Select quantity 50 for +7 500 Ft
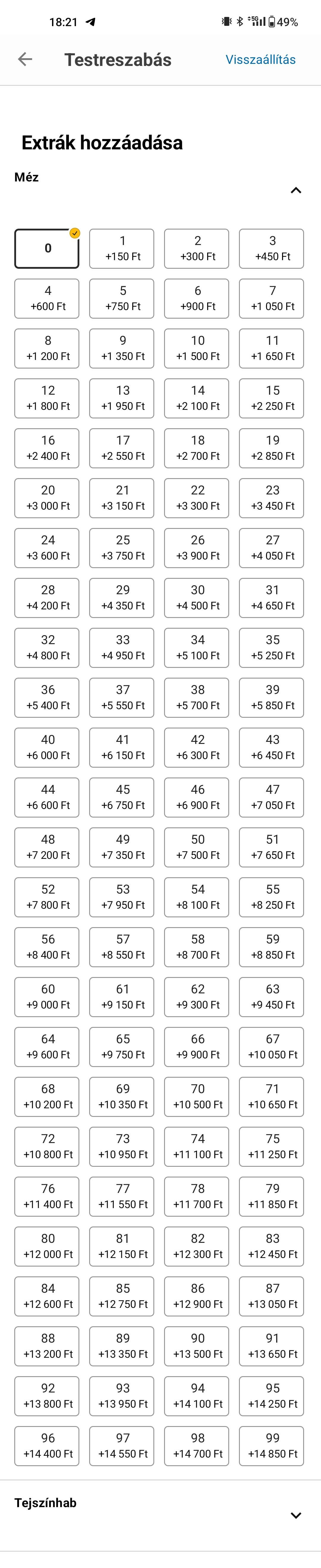This screenshot has width=321, height=1568. click(x=197, y=847)
